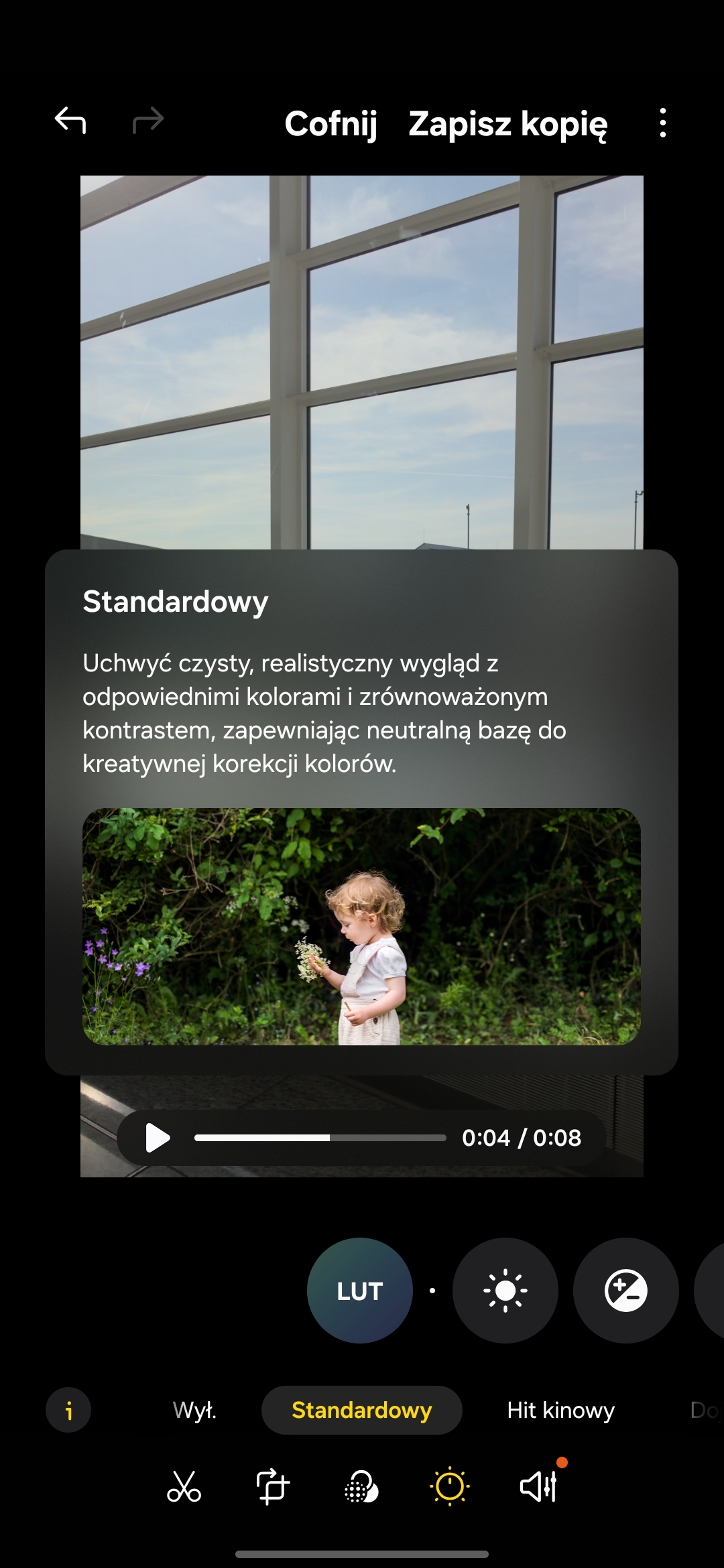The image size is (724, 1568).
Task: Play the video preview
Action: click(158, 1138)
